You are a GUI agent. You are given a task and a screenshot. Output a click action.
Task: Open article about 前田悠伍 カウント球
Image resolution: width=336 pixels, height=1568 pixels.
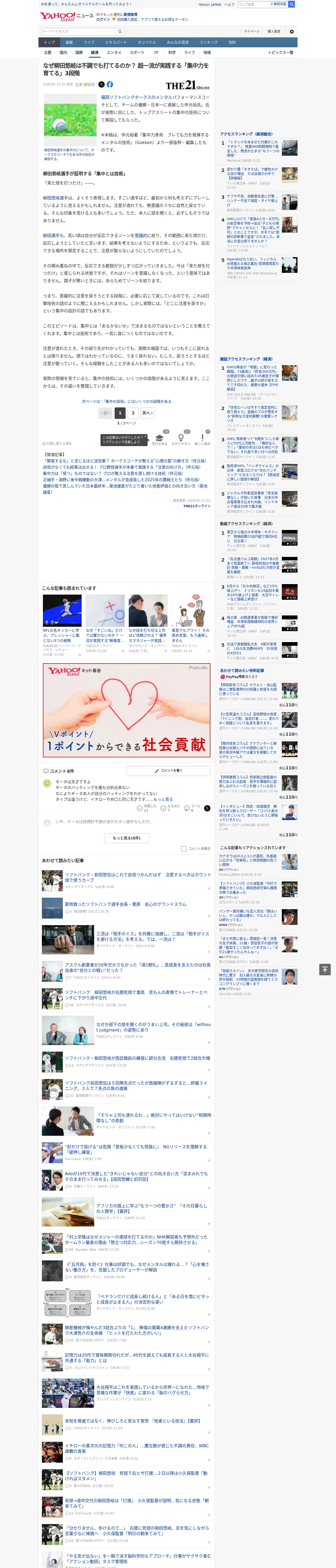click(138, 877)
